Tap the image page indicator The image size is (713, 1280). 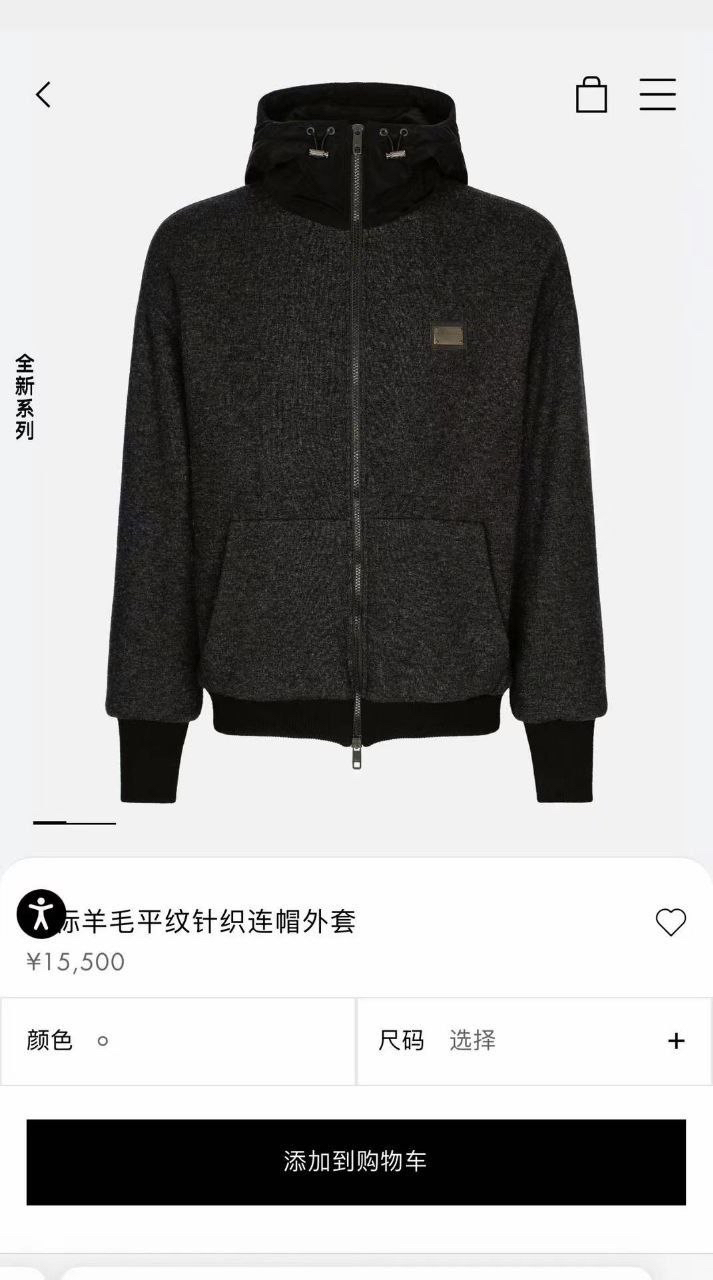click(74, 823)
